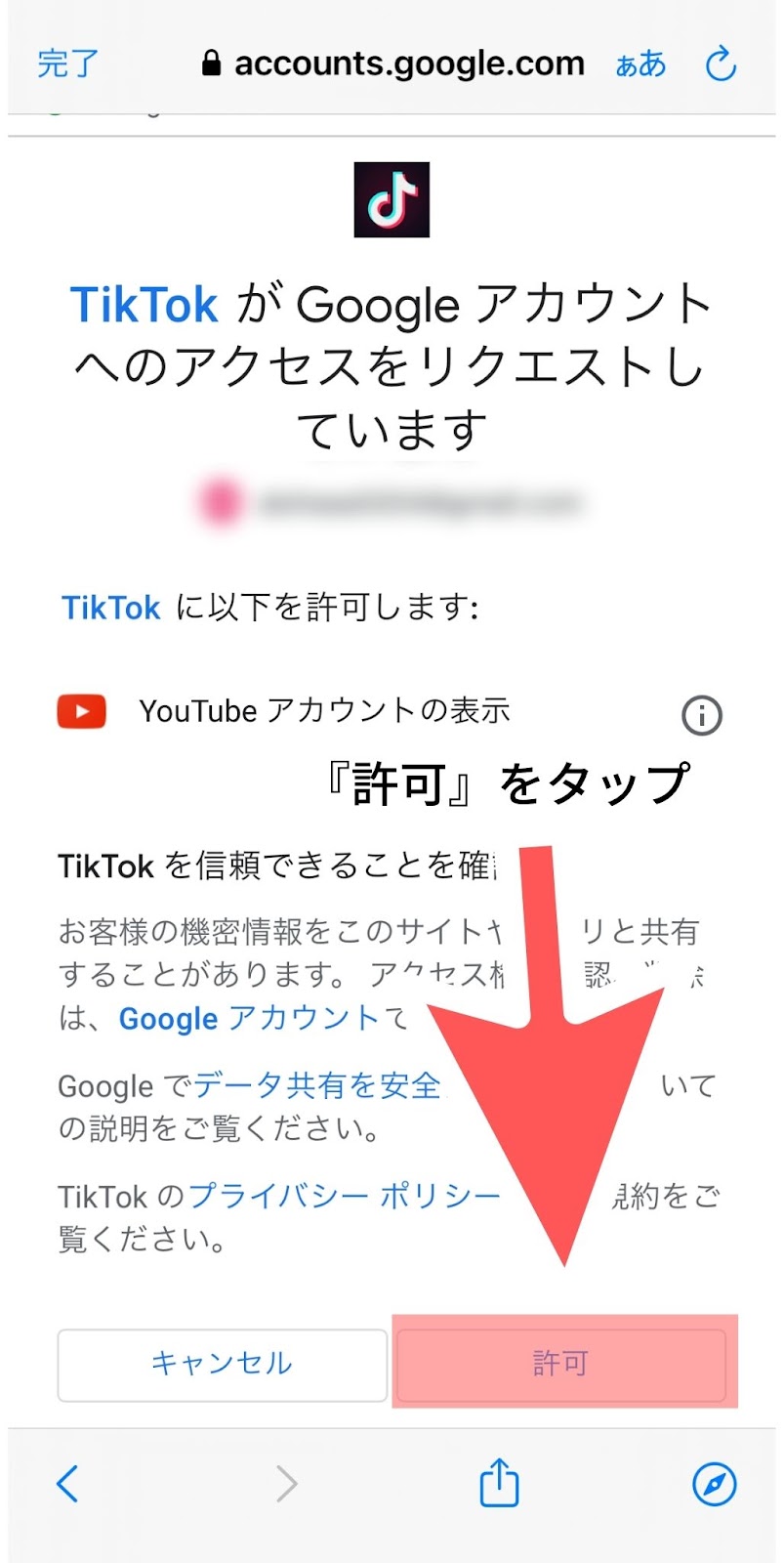
Task: Tap the キャンセル button
Action: (223, 1364)
